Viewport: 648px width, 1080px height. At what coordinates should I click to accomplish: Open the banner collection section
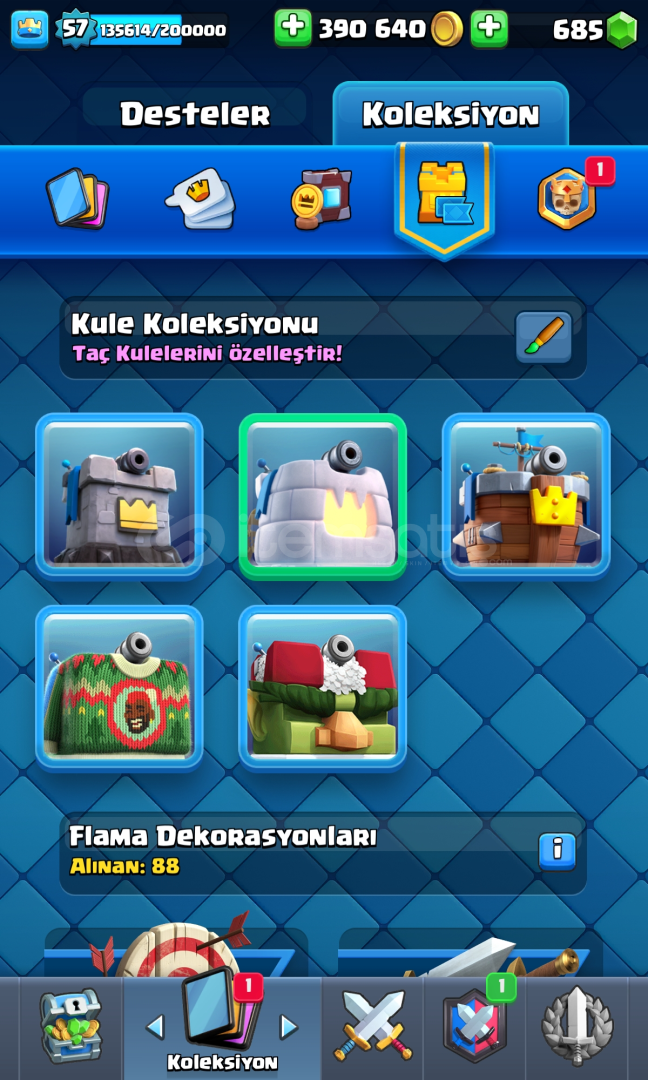tap(320, 197)
